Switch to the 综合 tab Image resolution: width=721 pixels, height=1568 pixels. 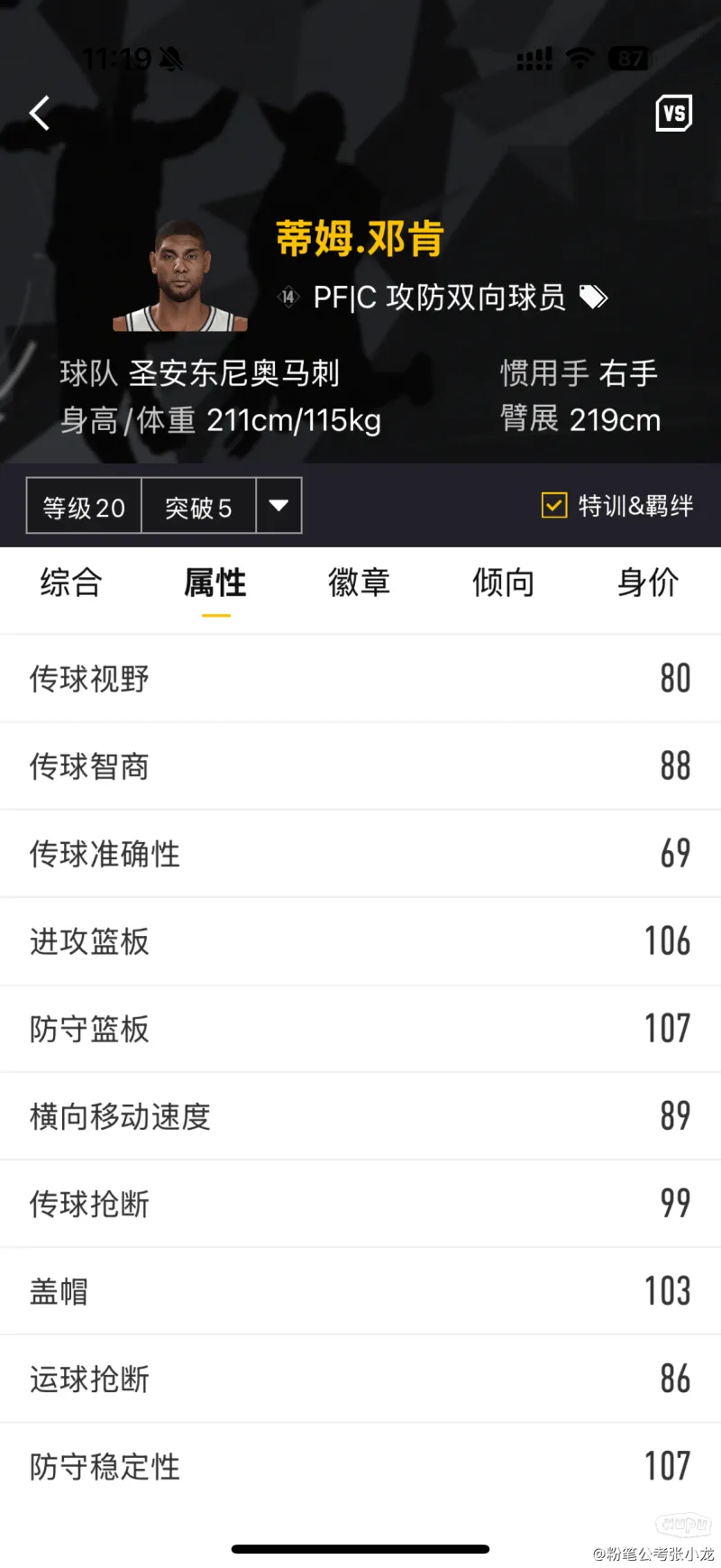click(70, 582)
